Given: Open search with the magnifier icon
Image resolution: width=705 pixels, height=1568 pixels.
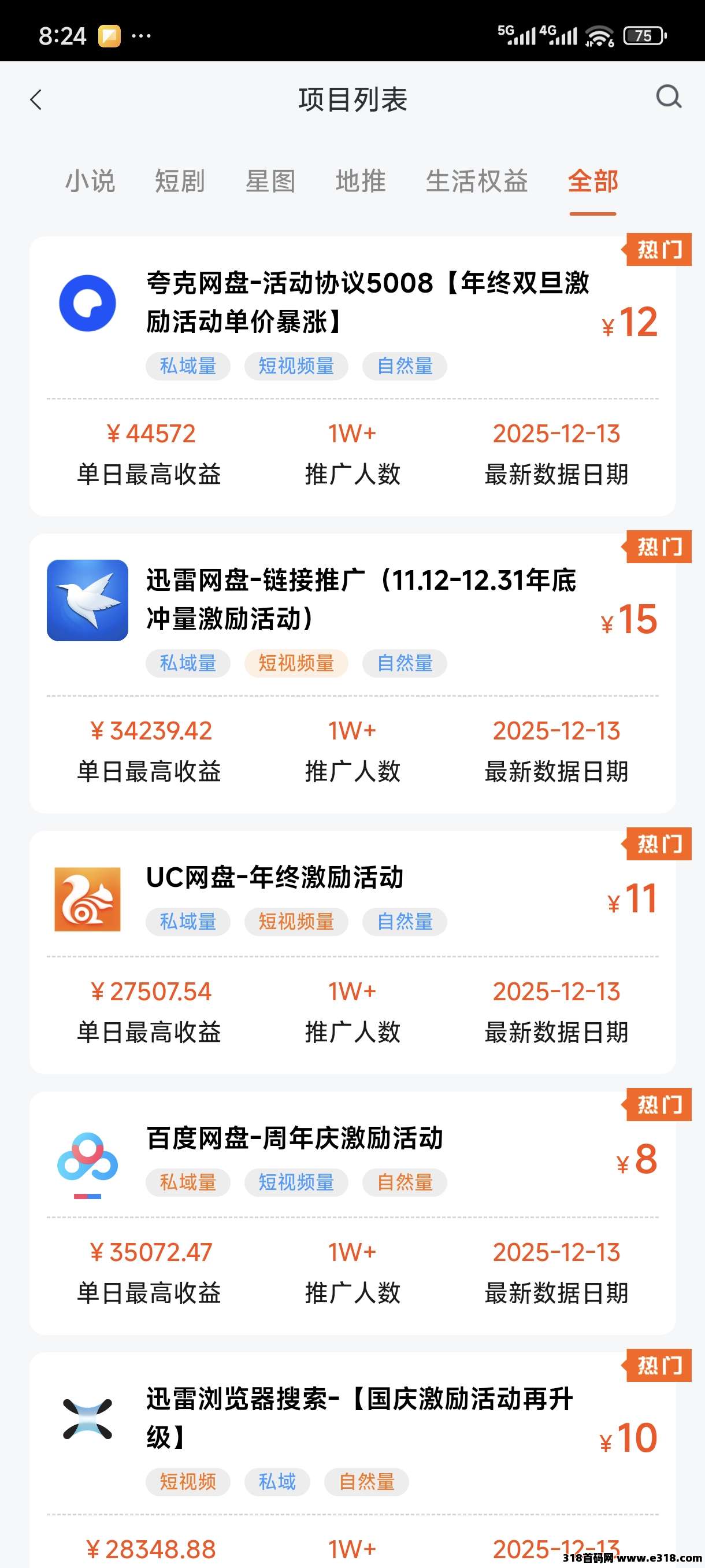Looking at the screenshot, I should (669, 97).
